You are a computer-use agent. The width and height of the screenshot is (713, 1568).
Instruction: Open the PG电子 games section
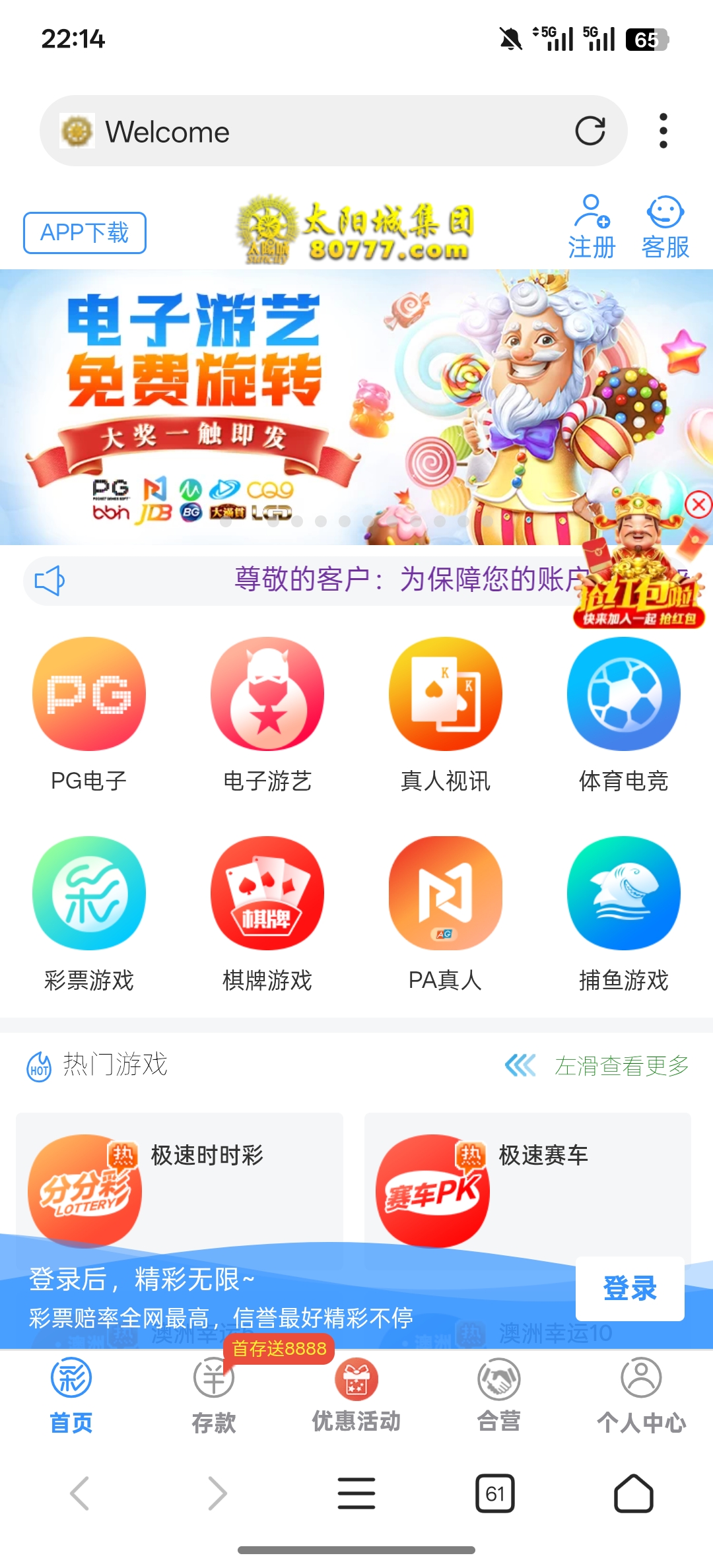(x=89, y=693)
